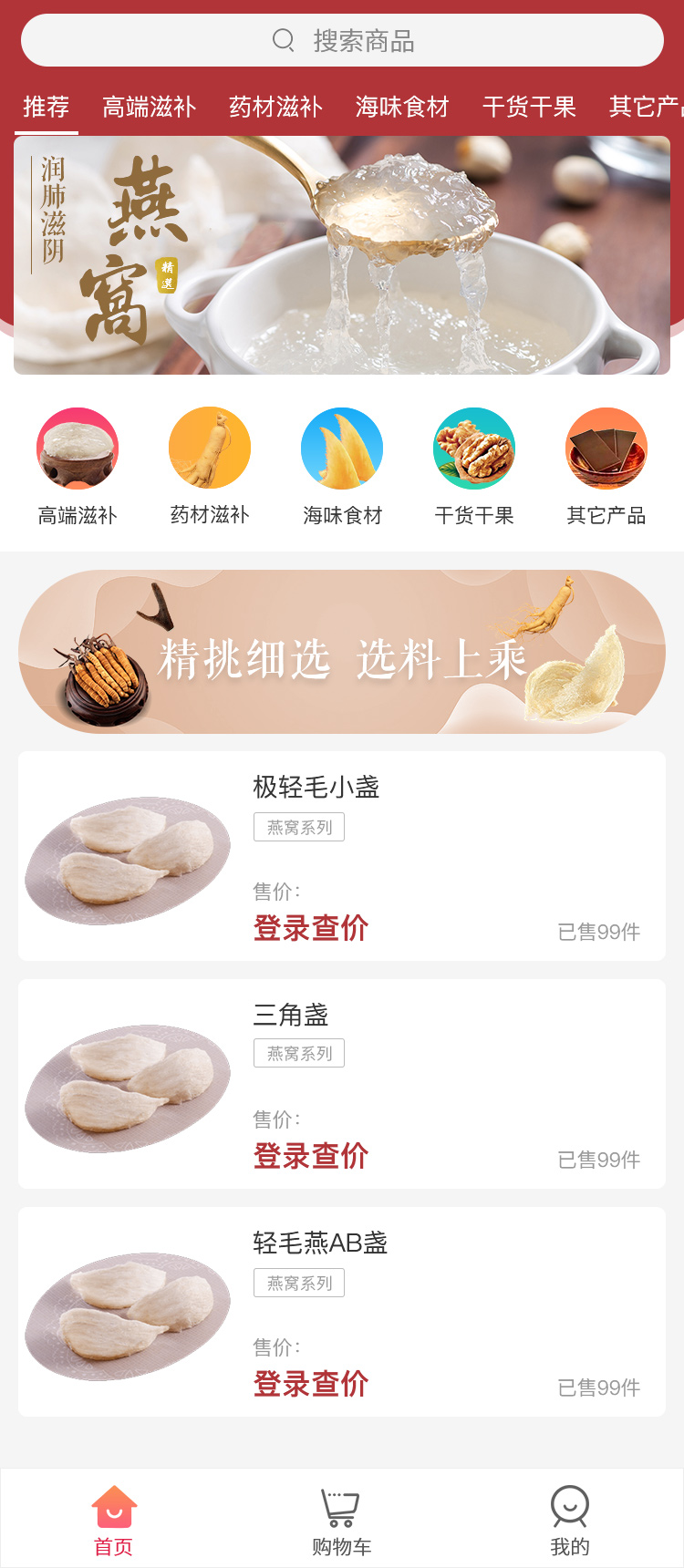The width and height of the screenshot is (684, 1568).
Task: View the 干货干果 category icon
Action: [474, 449]
